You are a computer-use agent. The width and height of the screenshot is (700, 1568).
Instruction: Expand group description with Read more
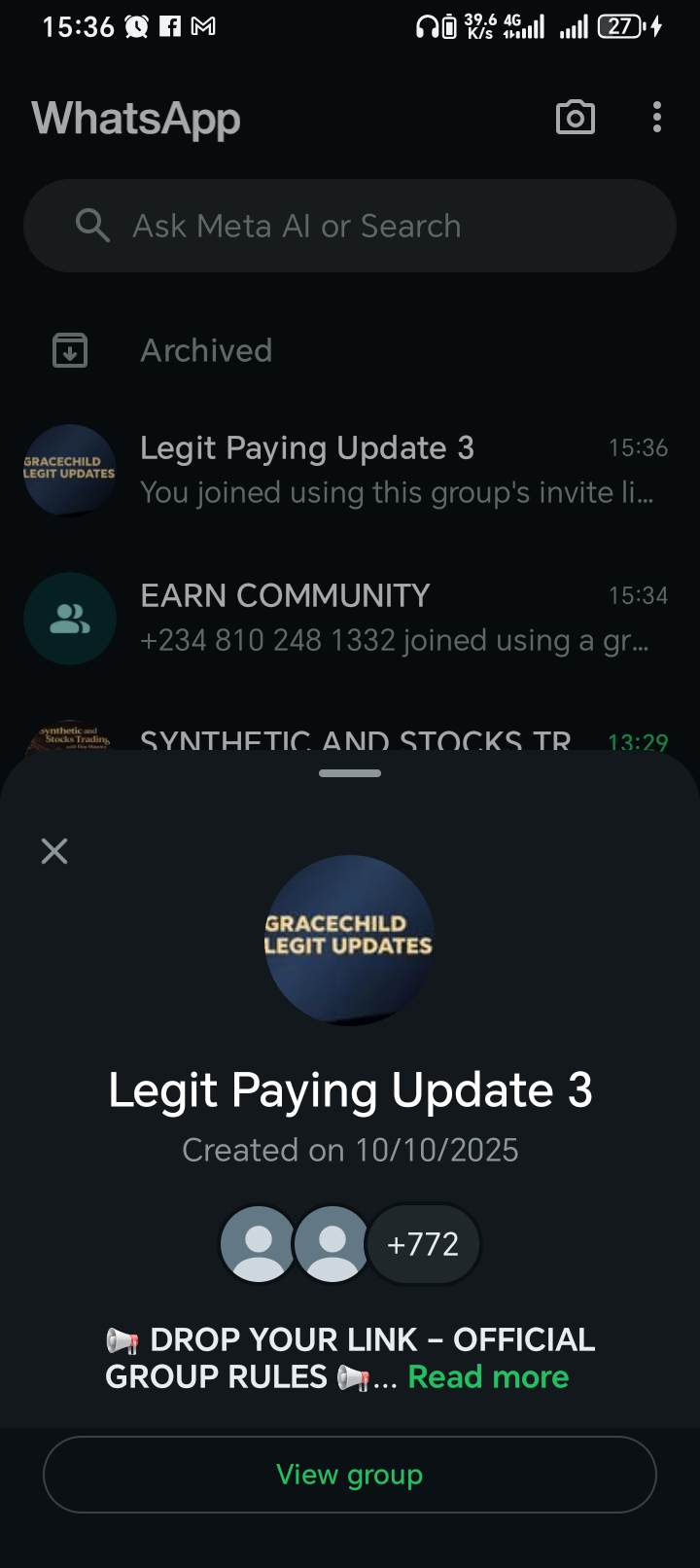coord(488,1377)
